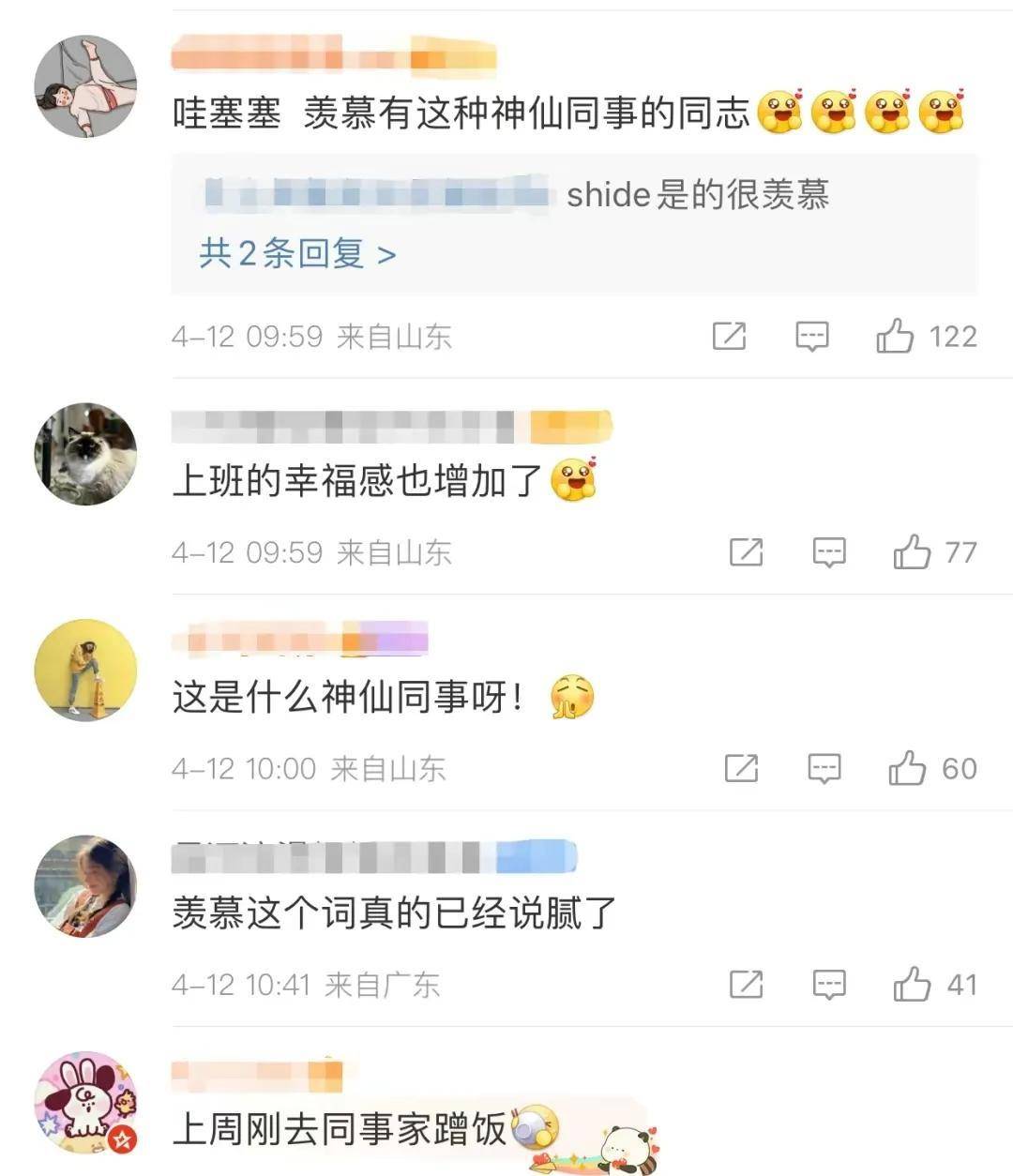The image size is (1013, 1176).
Task: Open the avatar of the 哇塞塞 commenter
Action: point(85,87)
